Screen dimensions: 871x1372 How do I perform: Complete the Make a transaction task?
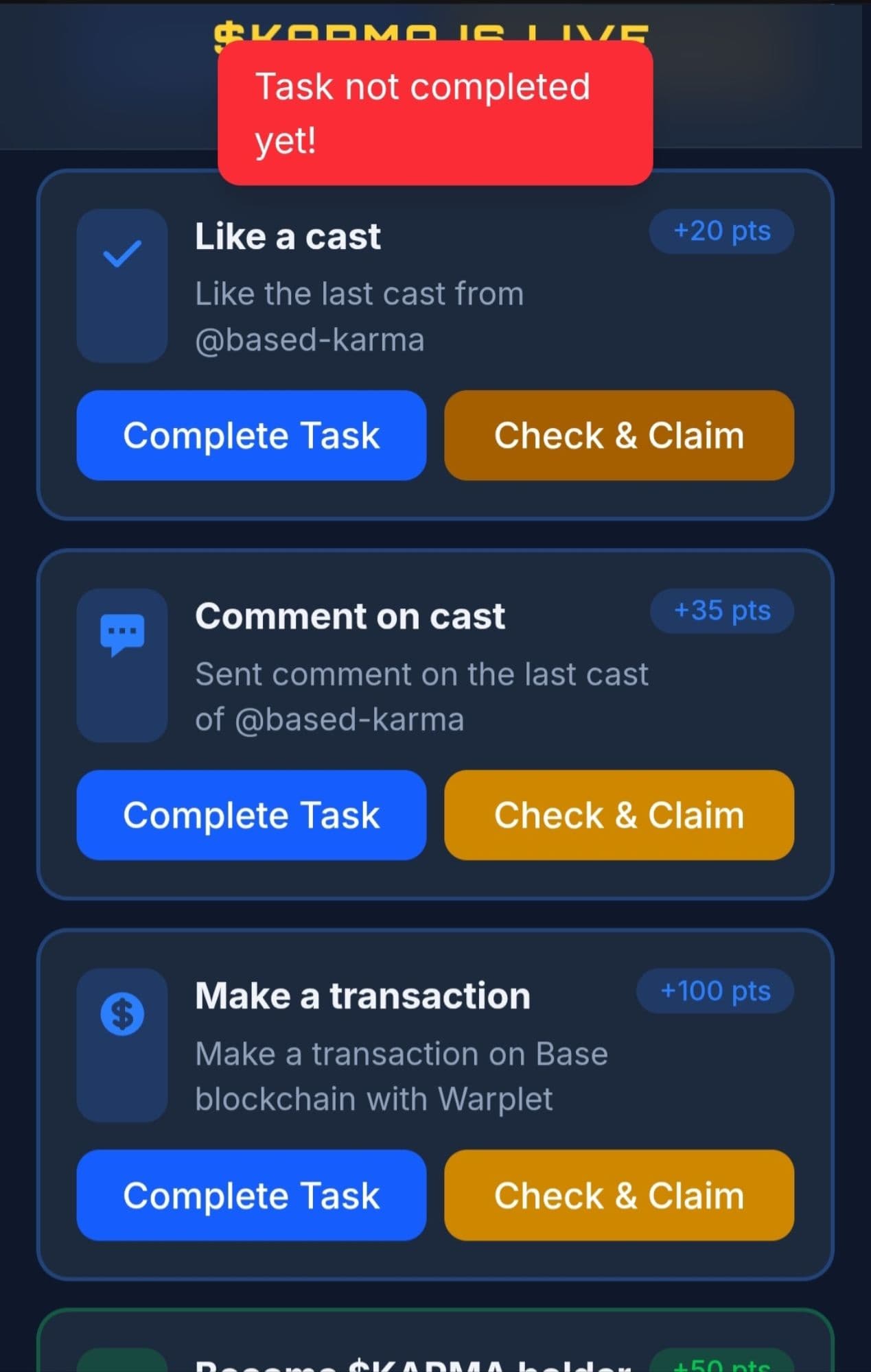(251, 1195)
